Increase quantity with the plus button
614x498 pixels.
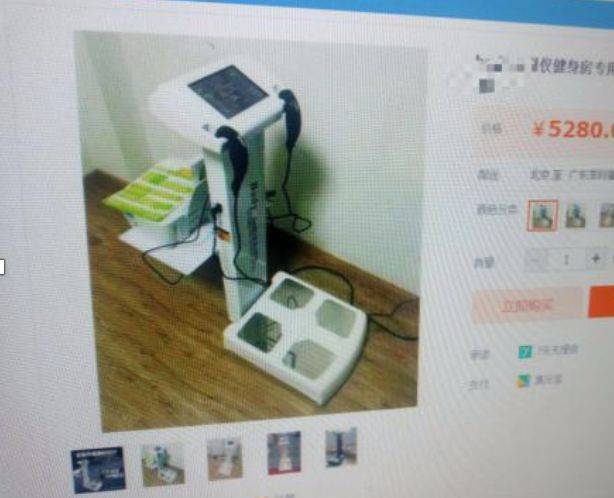[597, 260]
